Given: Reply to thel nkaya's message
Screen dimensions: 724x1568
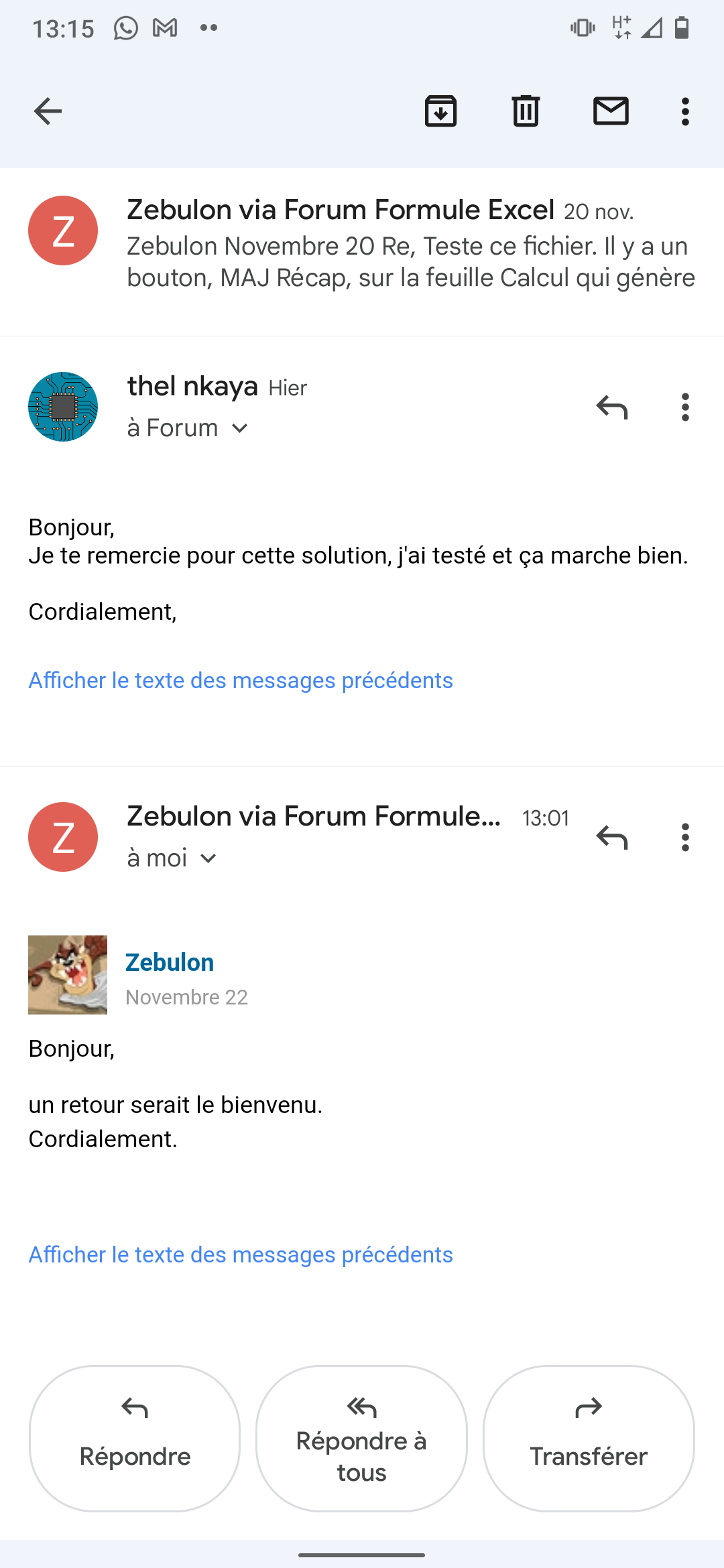Looking at the screenshot, I should coord(612,407).
